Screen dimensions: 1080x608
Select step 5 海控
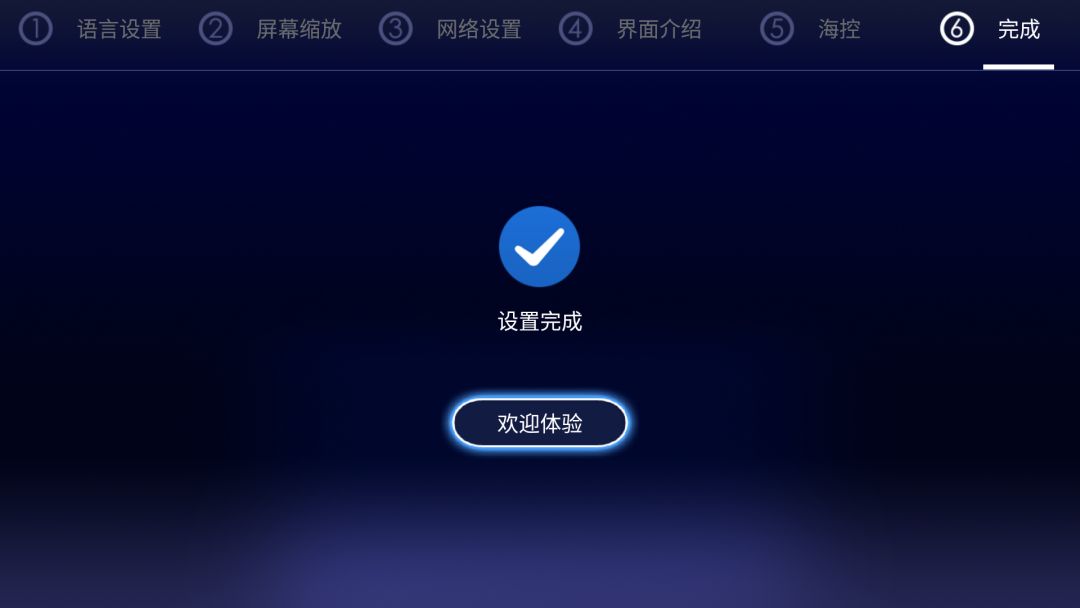click(x=812, y=30)
